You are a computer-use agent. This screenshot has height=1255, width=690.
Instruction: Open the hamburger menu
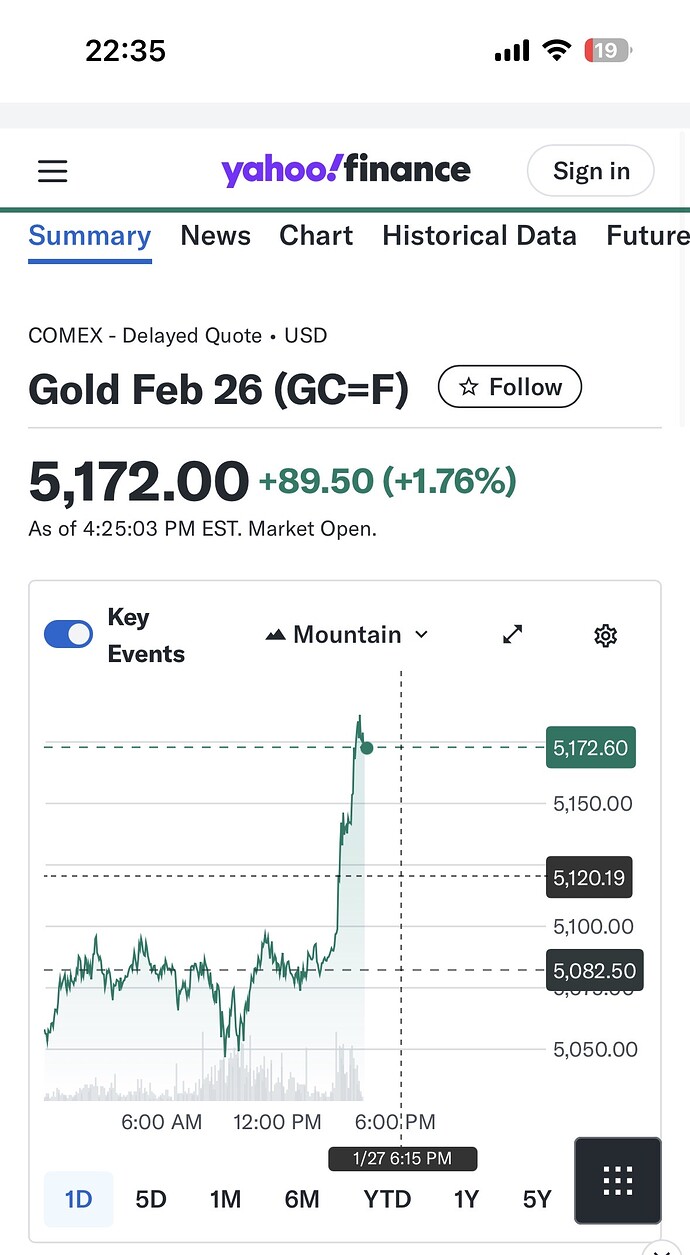pos(53,171)
